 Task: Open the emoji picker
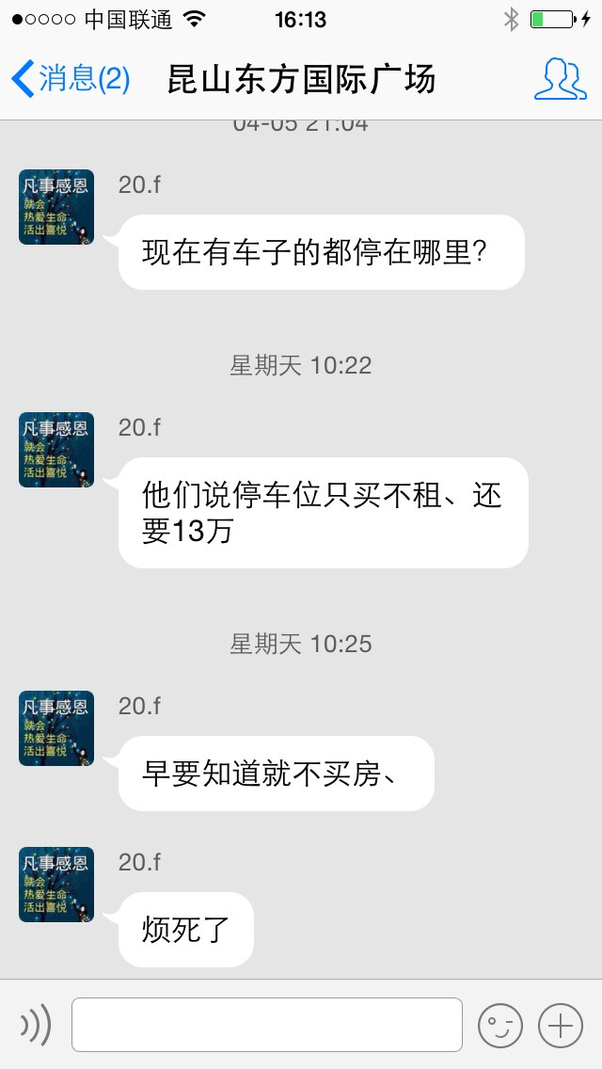coord(500,1025)
